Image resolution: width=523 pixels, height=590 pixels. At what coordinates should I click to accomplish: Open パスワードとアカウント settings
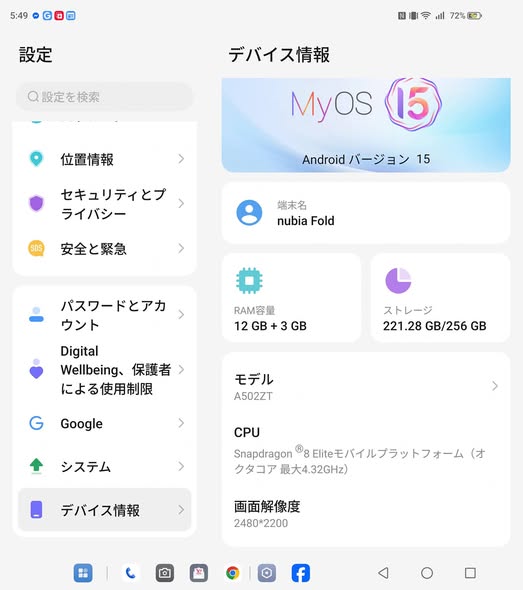coord(104,315)
